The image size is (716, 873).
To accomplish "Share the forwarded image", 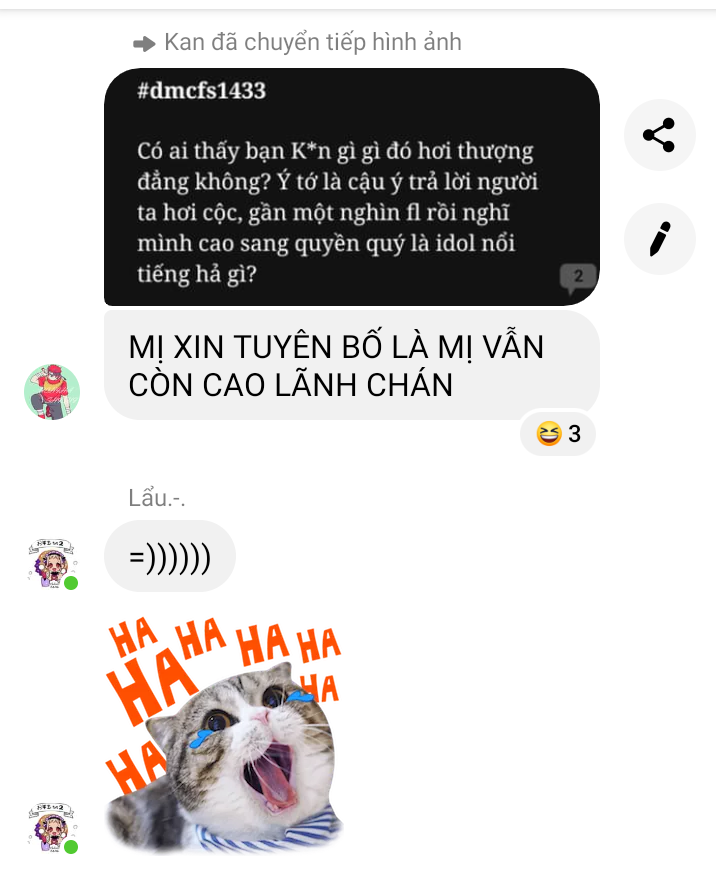I will point(659,135).
